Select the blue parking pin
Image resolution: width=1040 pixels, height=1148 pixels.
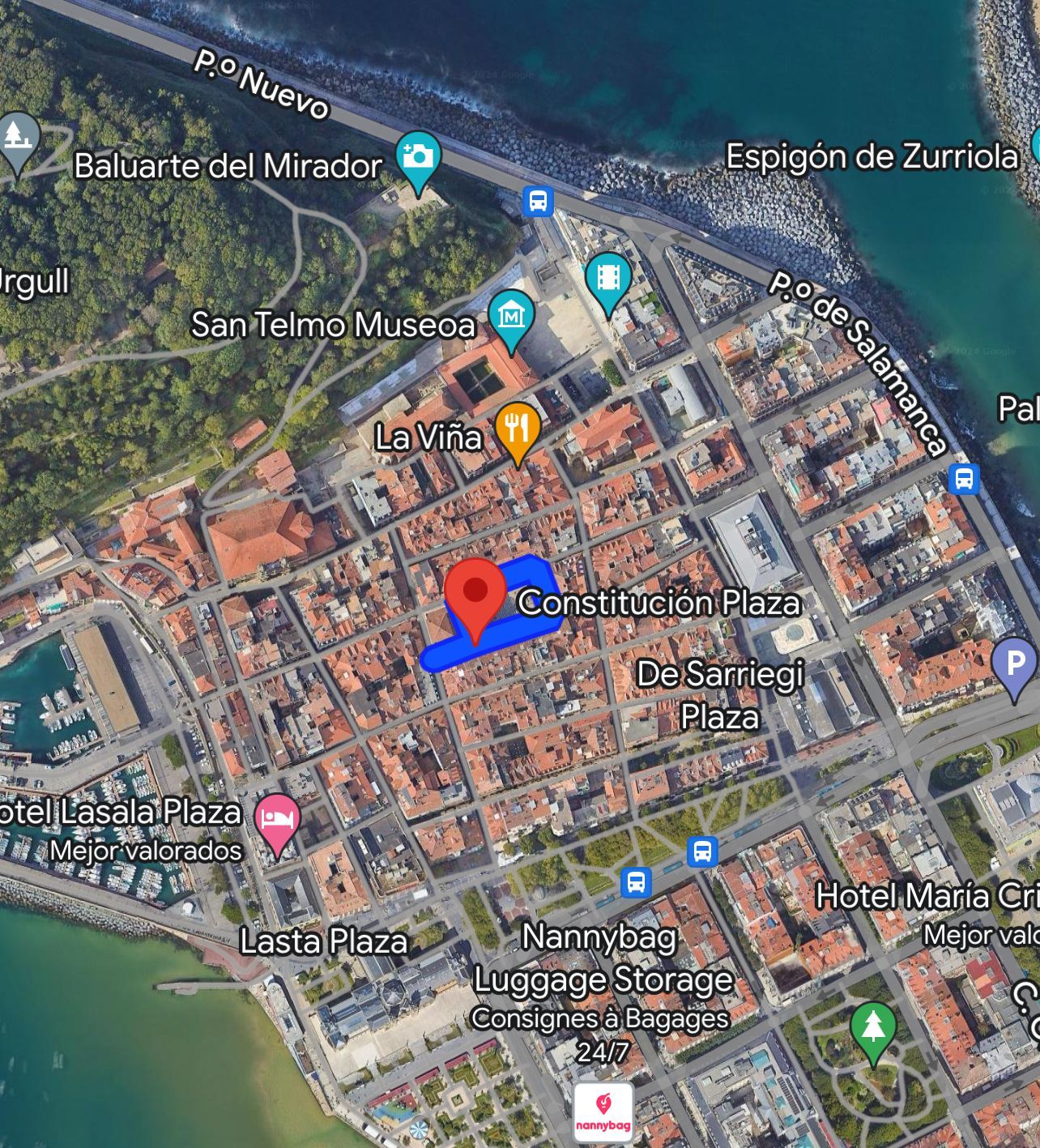coord(1014,664)
